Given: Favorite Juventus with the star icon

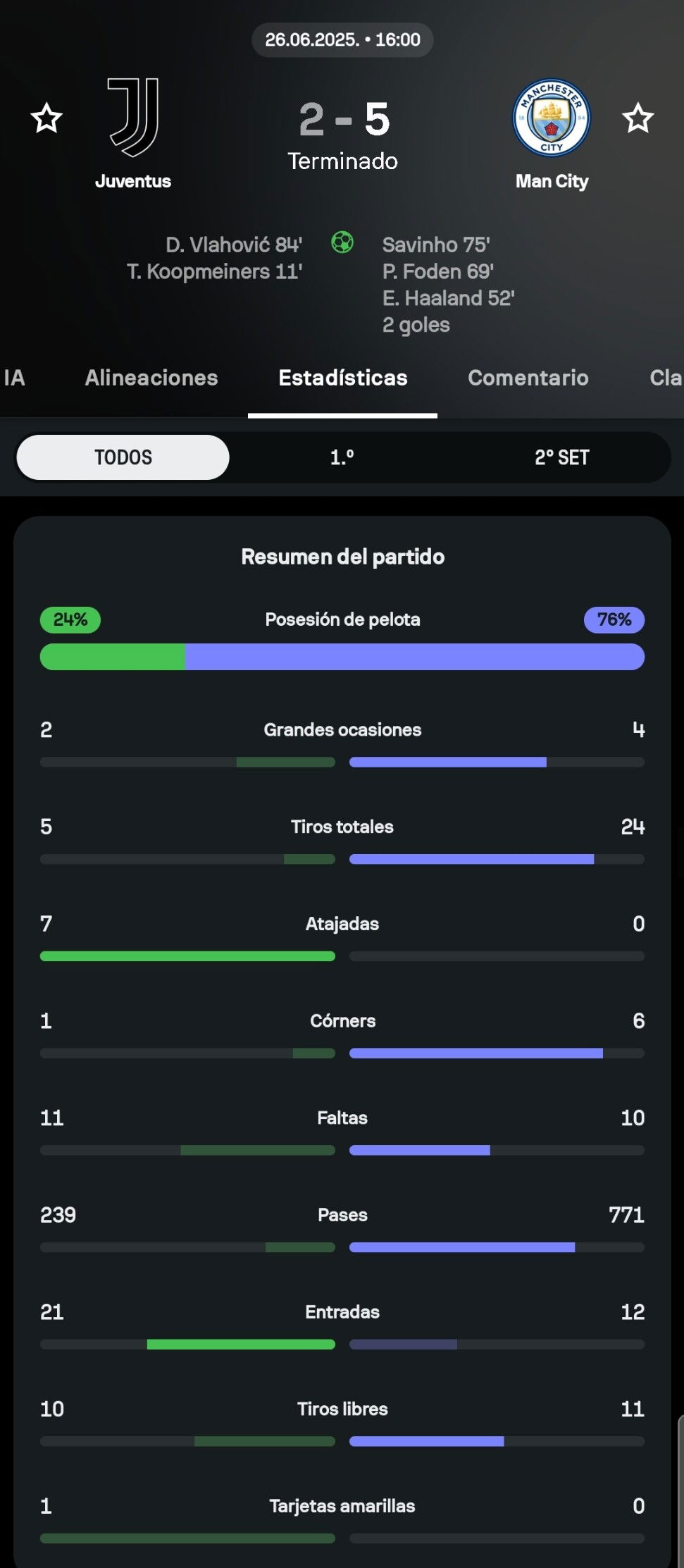Looking at the screenshot, I should (x=46, y=118).
